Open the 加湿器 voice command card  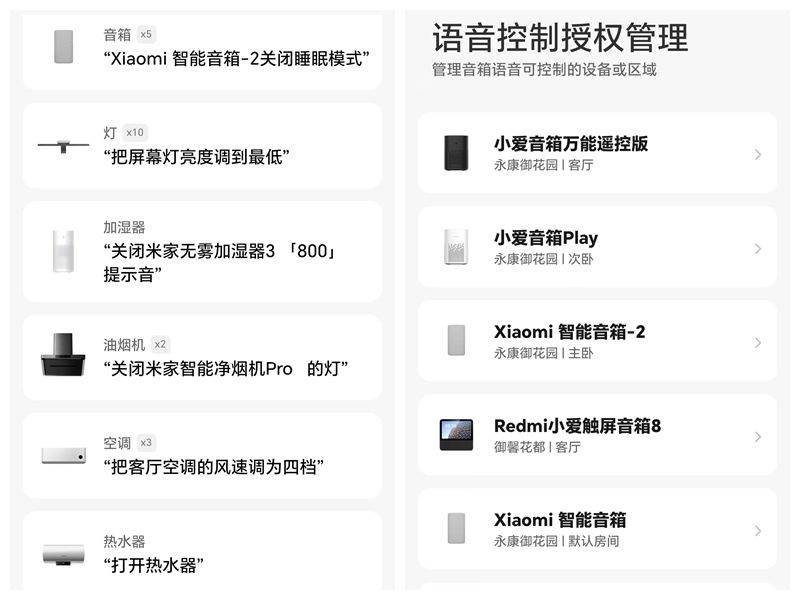click(x=202, y=251)
